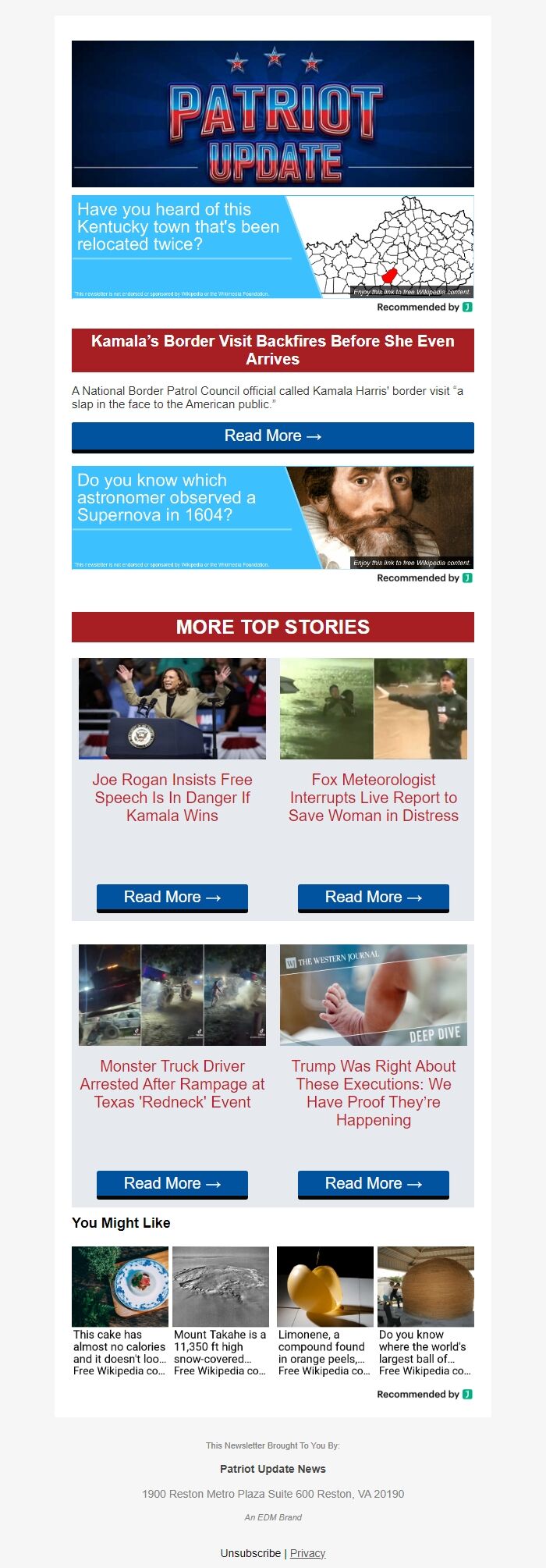Read more on the Trump executions story

coord(373,1184)
